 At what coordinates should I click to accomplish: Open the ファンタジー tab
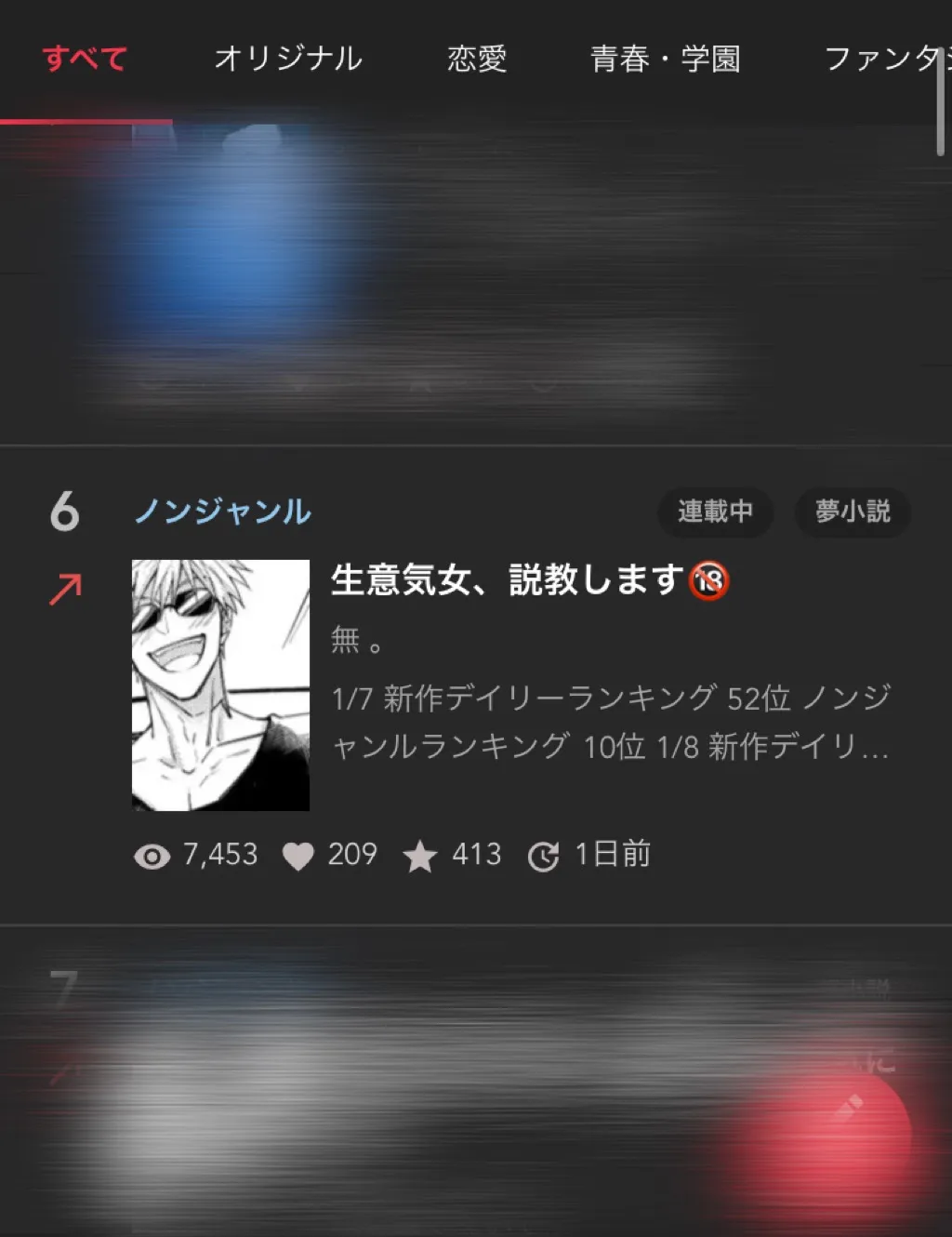(x=883, y=60)
